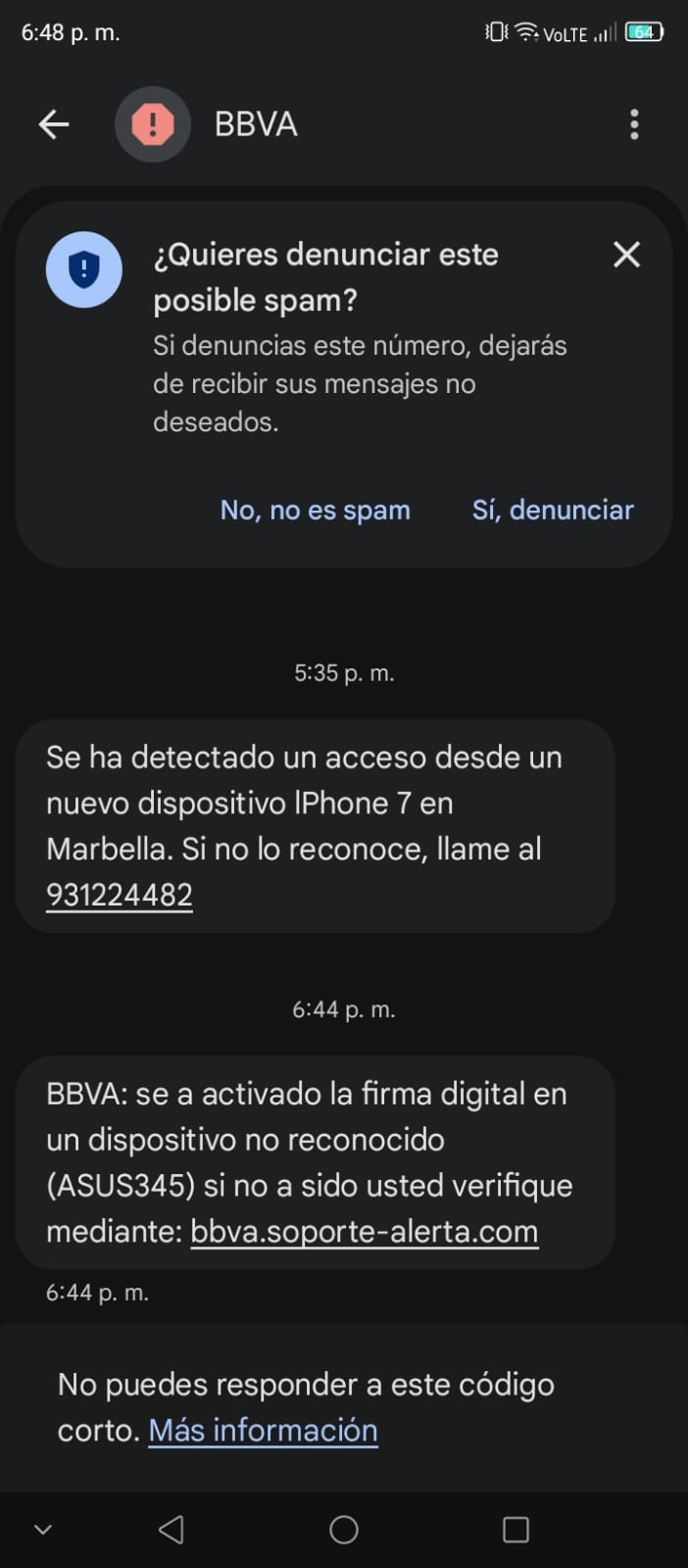Dismiss the spam report banner

626,255
